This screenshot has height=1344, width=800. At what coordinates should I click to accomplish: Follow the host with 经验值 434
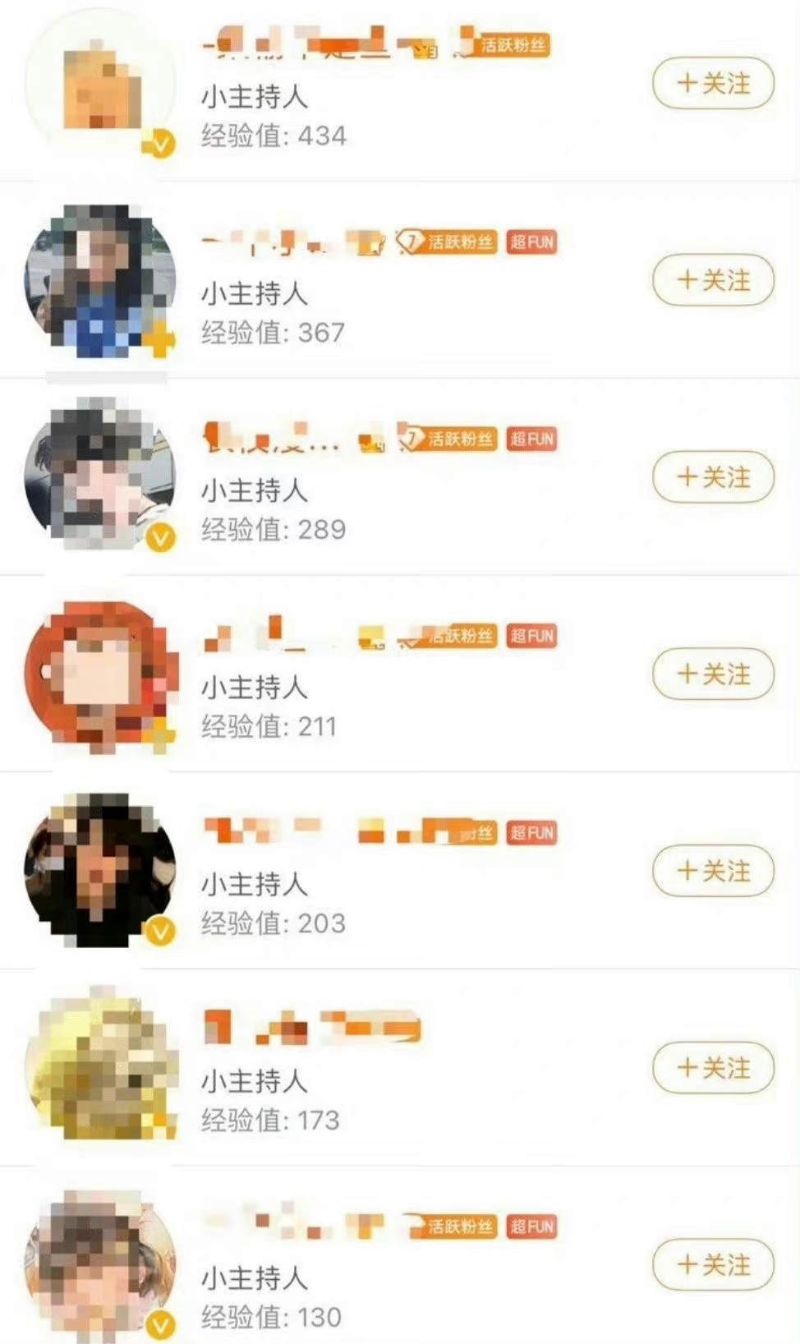(x=713, y=84)
